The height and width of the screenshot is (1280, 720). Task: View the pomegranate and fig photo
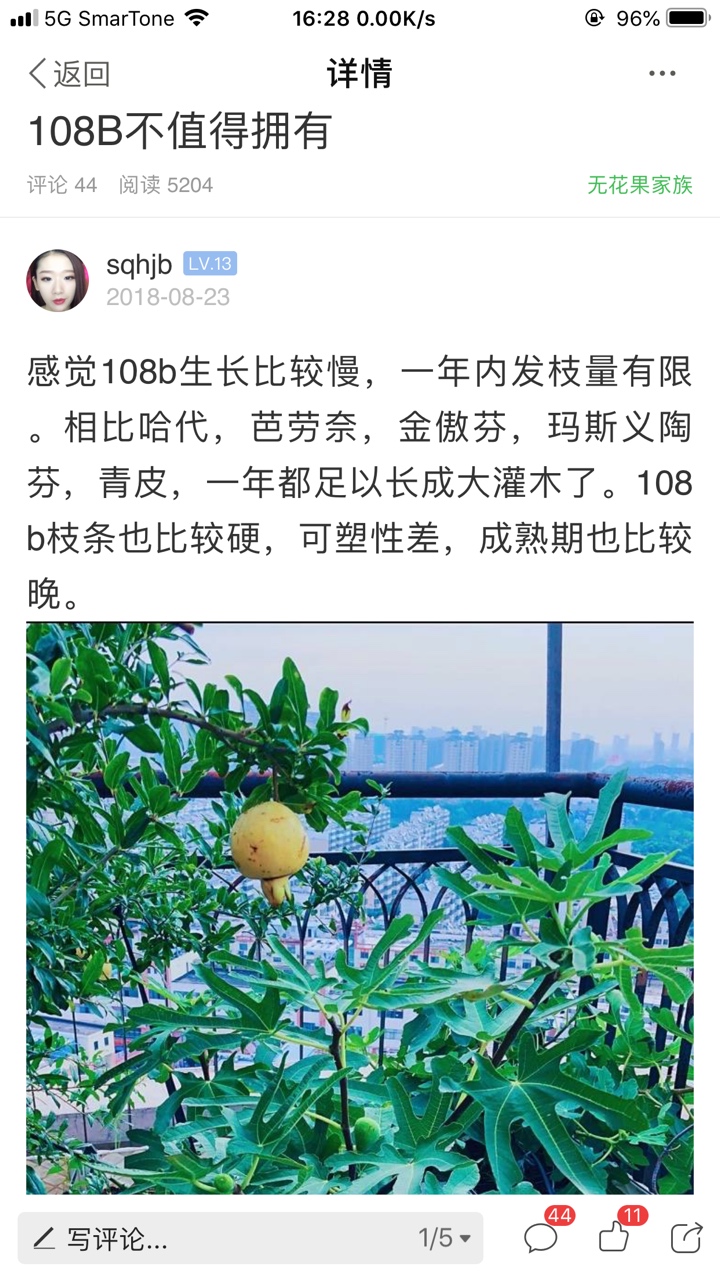click(x=360, y=908)
